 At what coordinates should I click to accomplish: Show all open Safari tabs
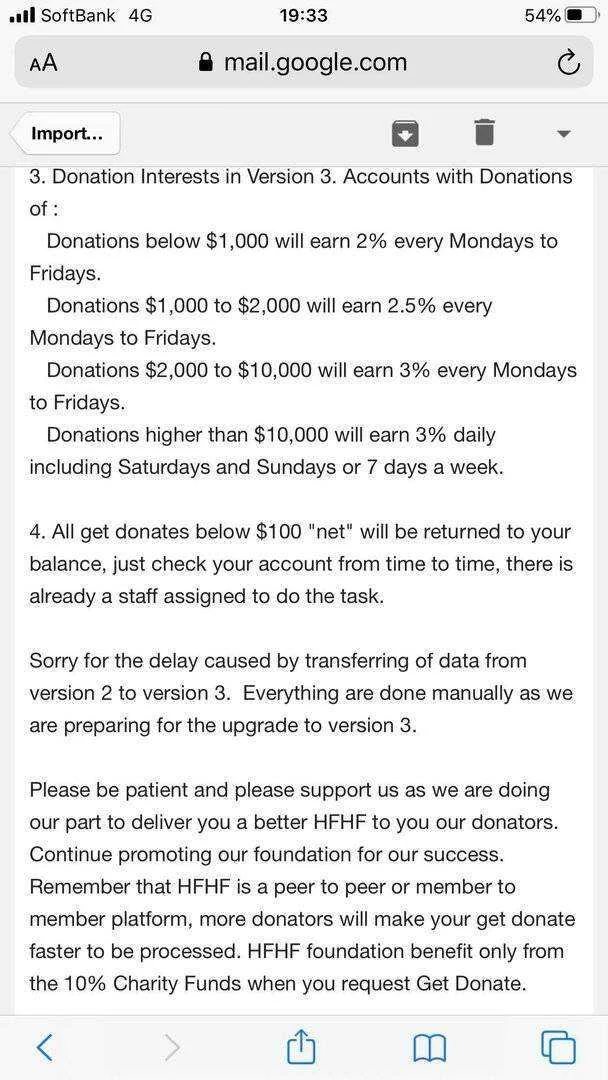click(x=558, y=1047)
